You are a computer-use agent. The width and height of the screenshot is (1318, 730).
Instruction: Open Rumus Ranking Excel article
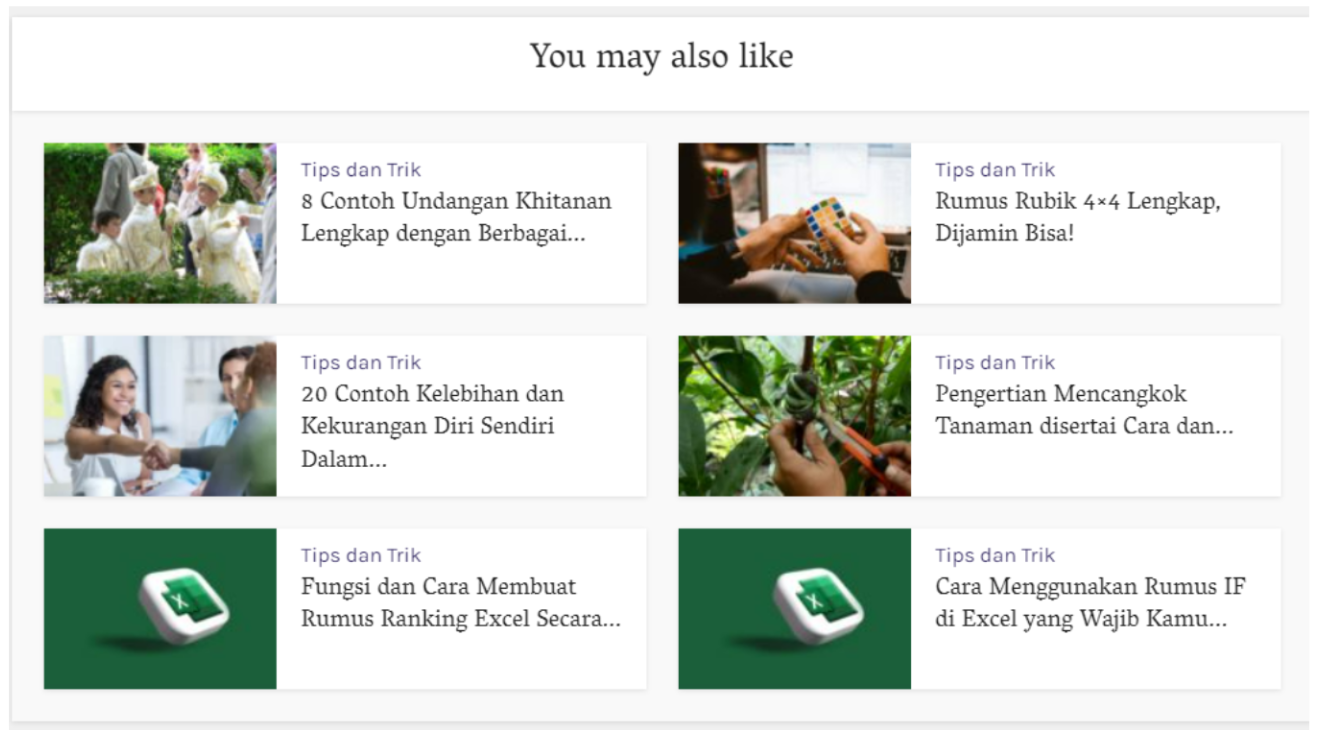460,603
